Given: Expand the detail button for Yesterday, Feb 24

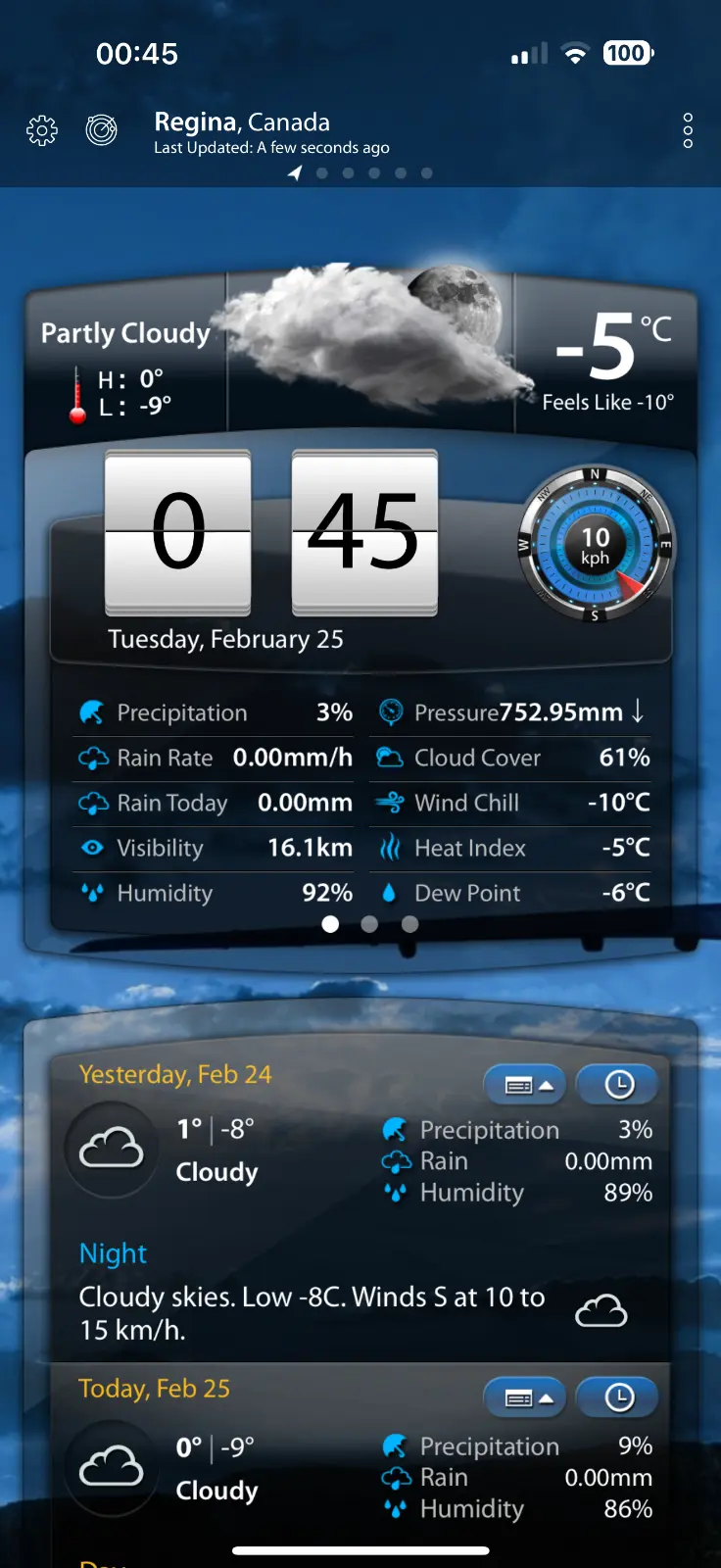Looking at the screenshot, I should pyautogui.click(x=527, y=1085).
